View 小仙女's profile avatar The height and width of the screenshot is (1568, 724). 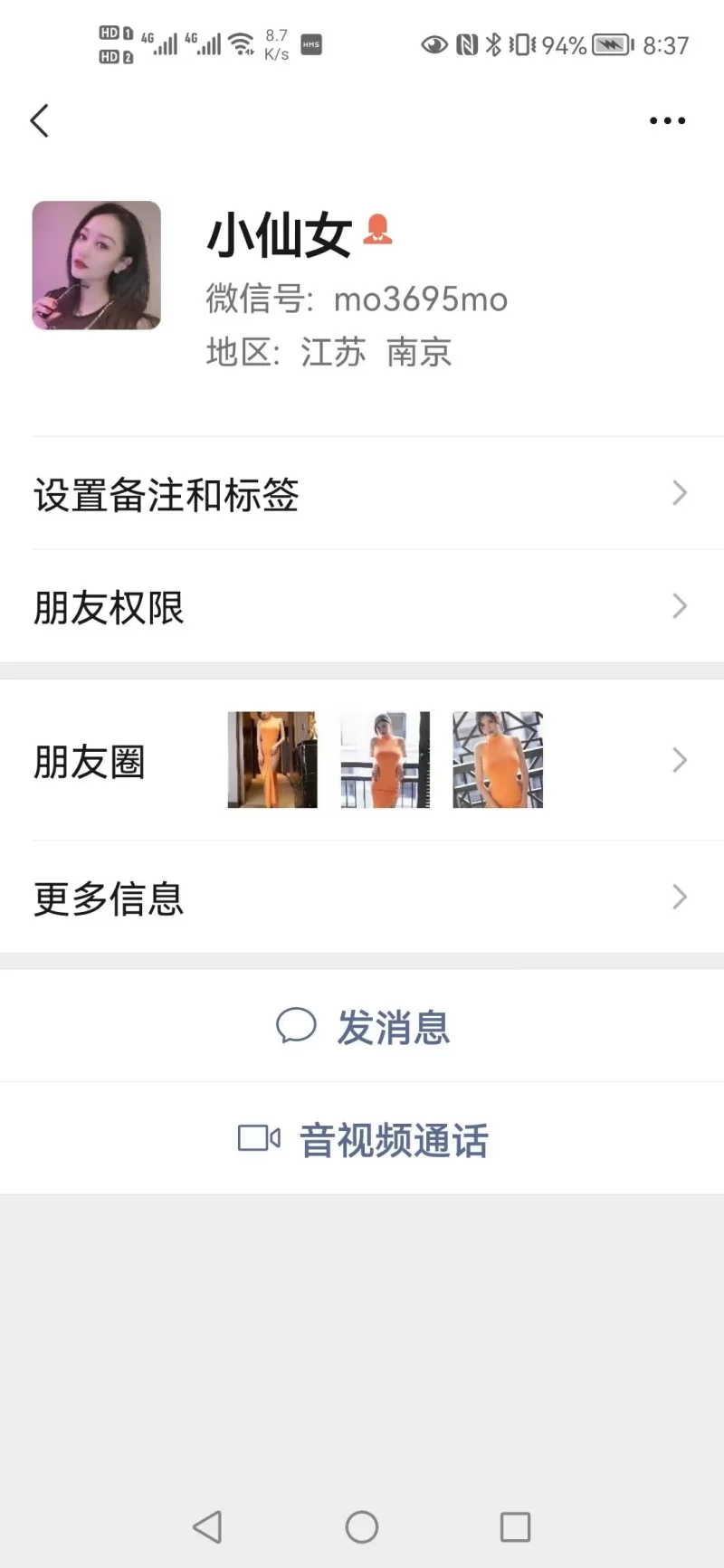(97, 265)
